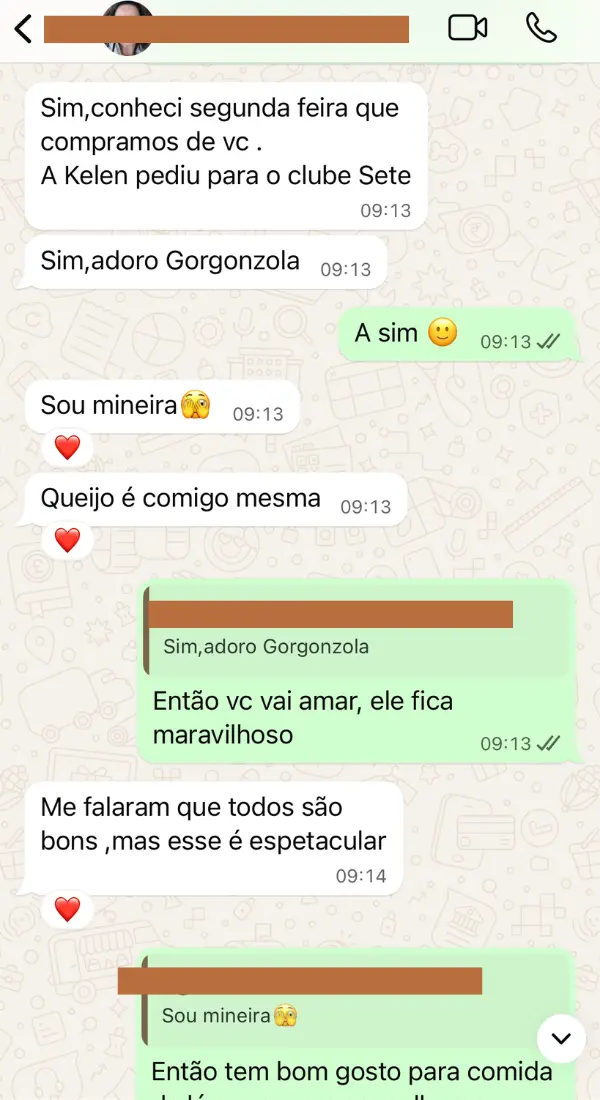This screenshot has width=600, height=1100.
Task: View the heart reaction under "esse é espetacular" message
Action: coord(67,909)
